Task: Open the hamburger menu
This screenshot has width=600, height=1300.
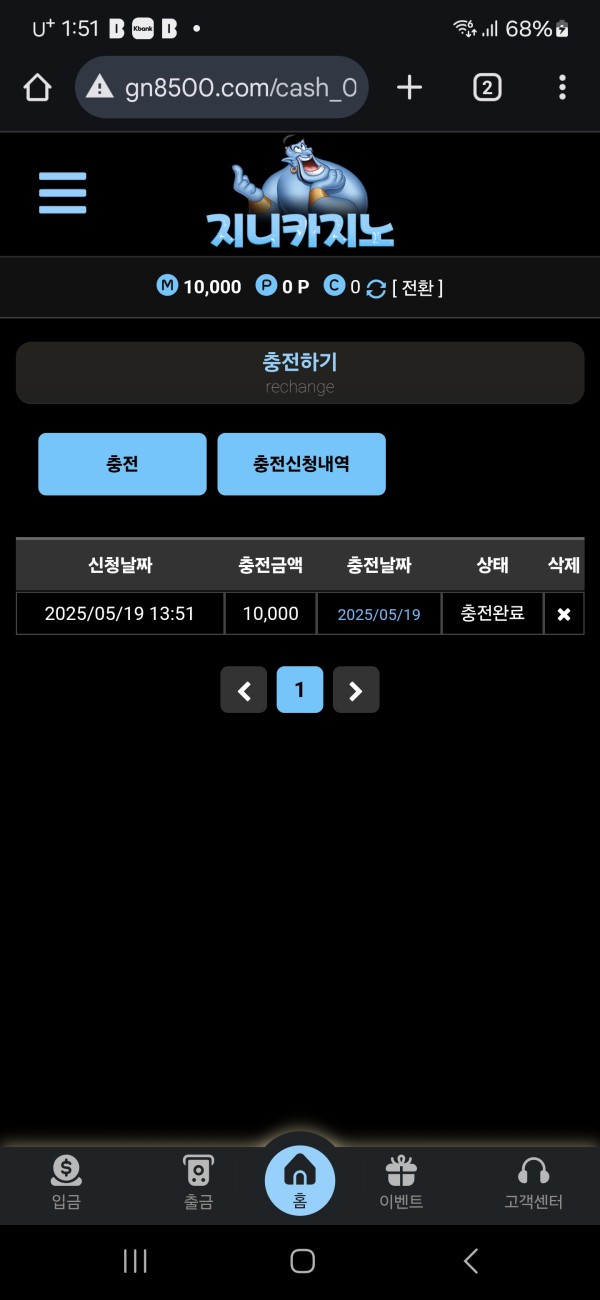Action: 62,193
